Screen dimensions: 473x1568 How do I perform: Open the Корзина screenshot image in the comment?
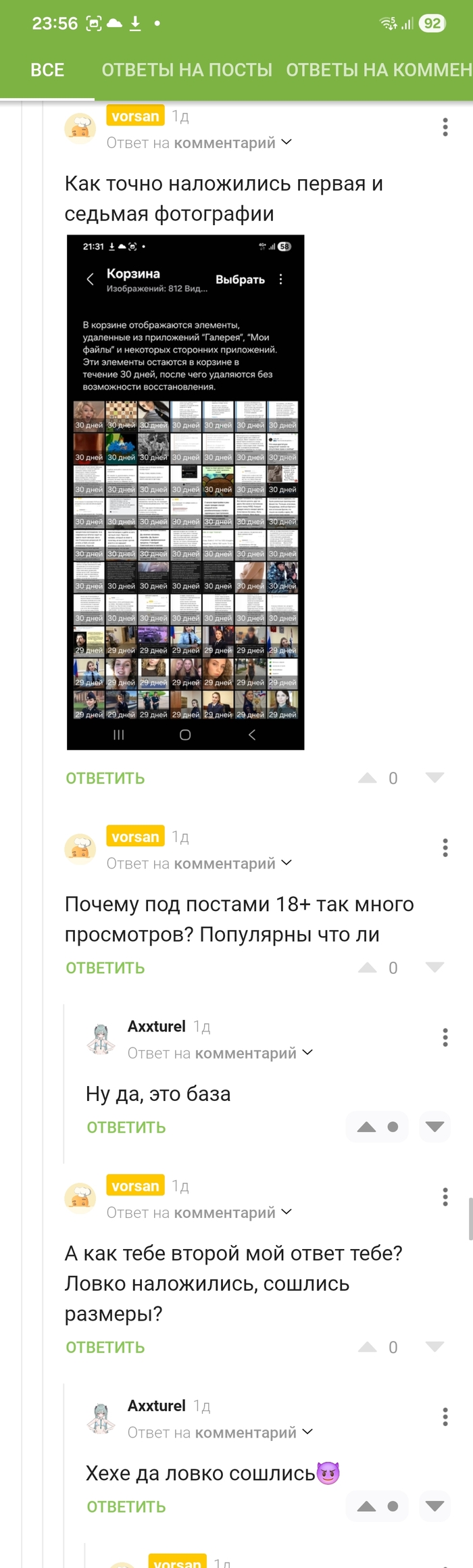185,492
